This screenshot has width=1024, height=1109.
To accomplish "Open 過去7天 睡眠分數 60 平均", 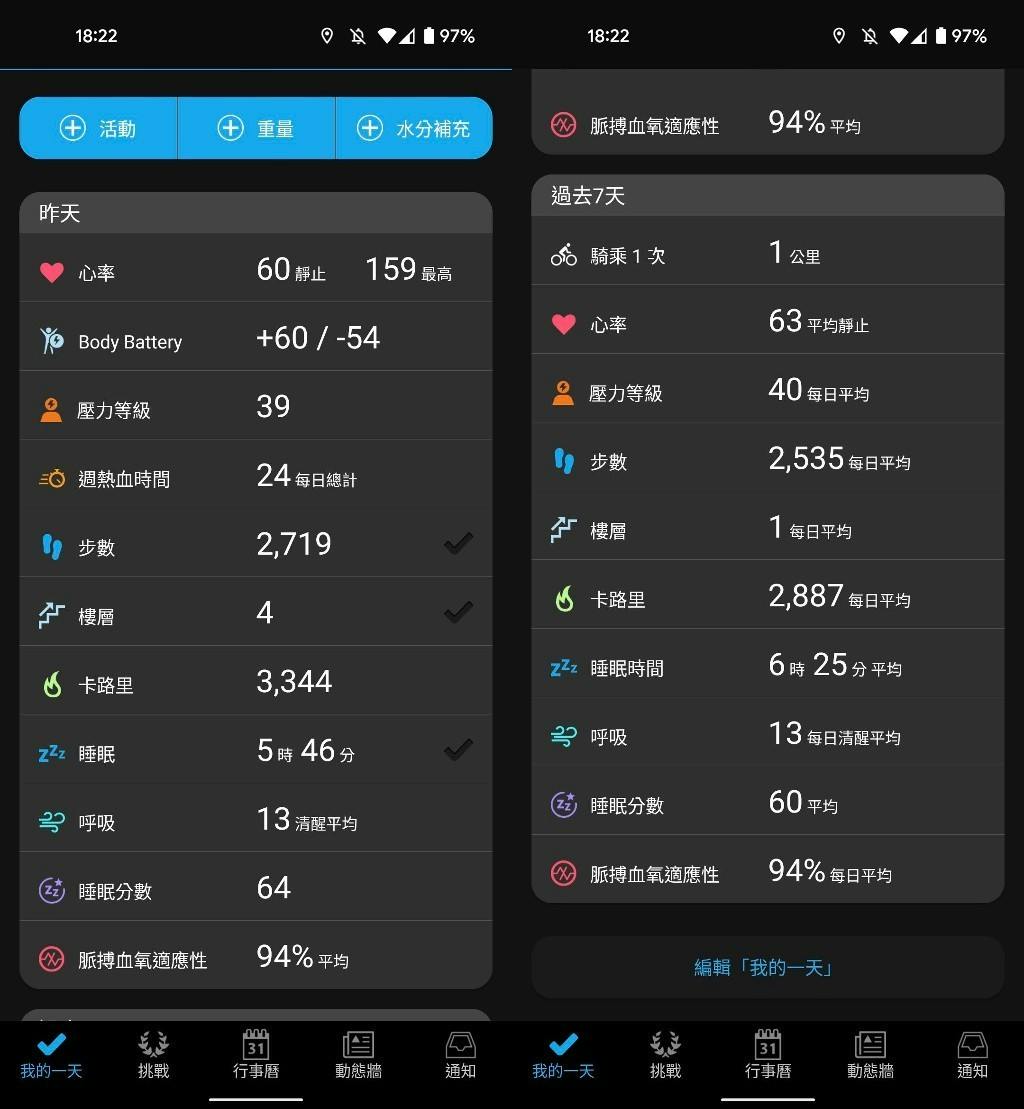I will [767, 804].
